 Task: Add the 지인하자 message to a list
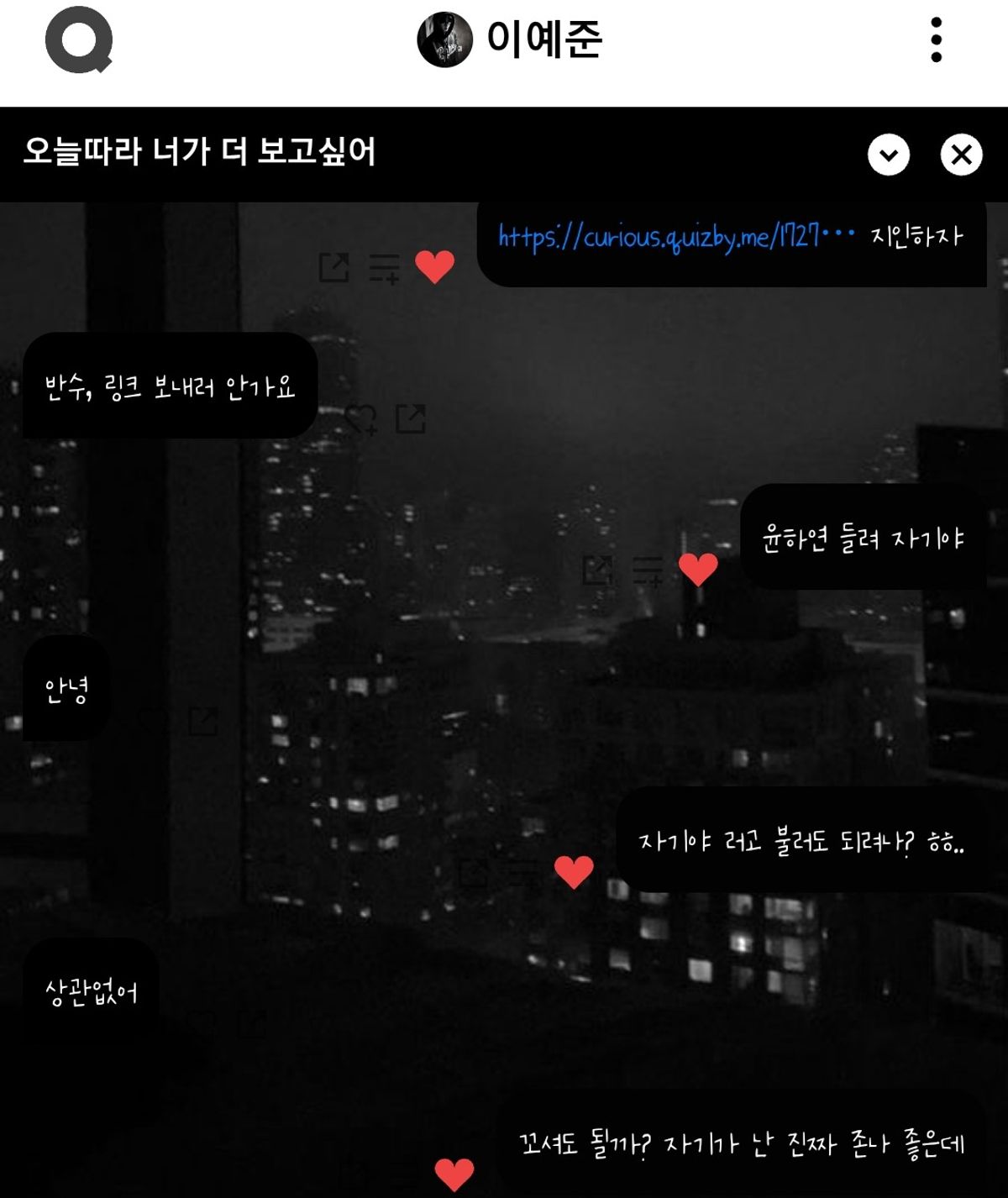tap(384, 268)
